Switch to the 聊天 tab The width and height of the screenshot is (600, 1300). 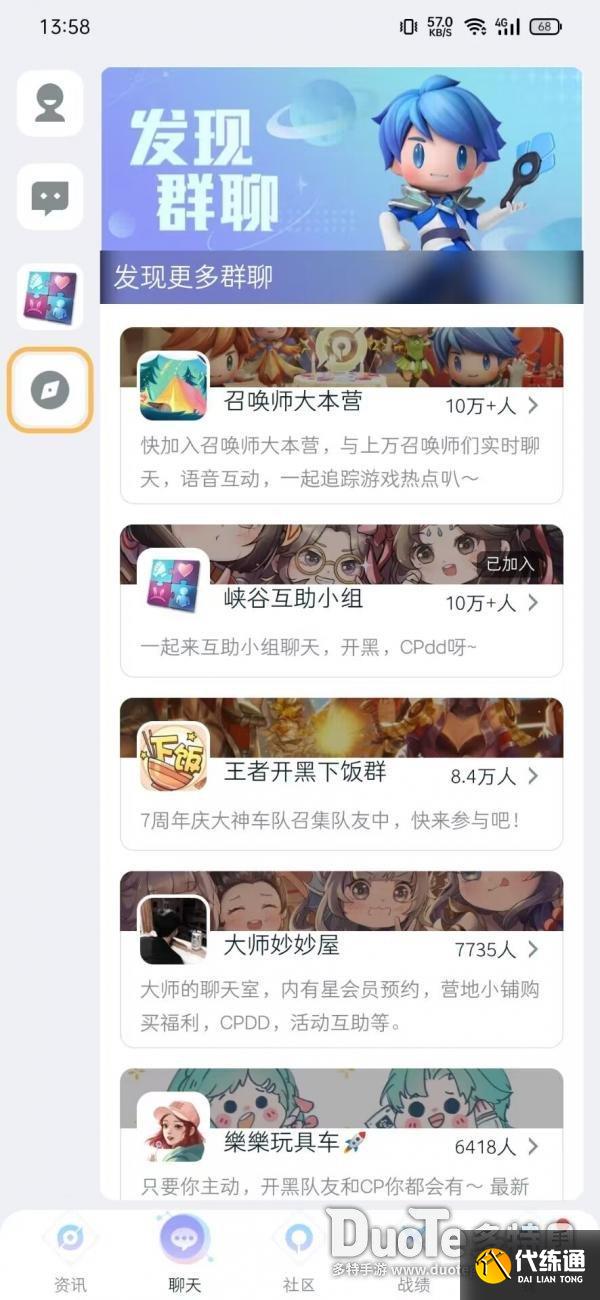point(184,1254)
